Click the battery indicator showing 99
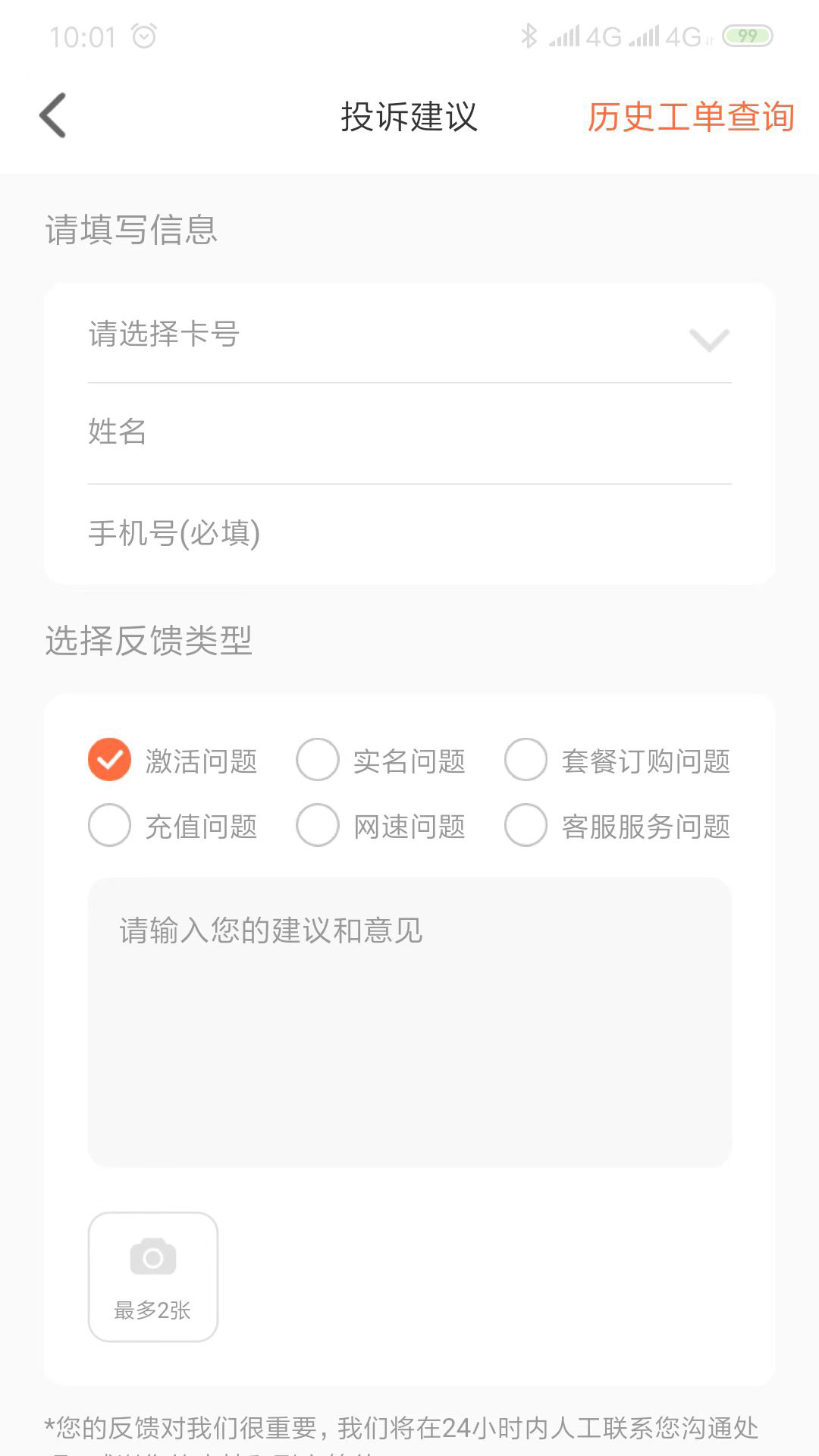This screenshot has height=1456, width=819. [x=749, y=34]
